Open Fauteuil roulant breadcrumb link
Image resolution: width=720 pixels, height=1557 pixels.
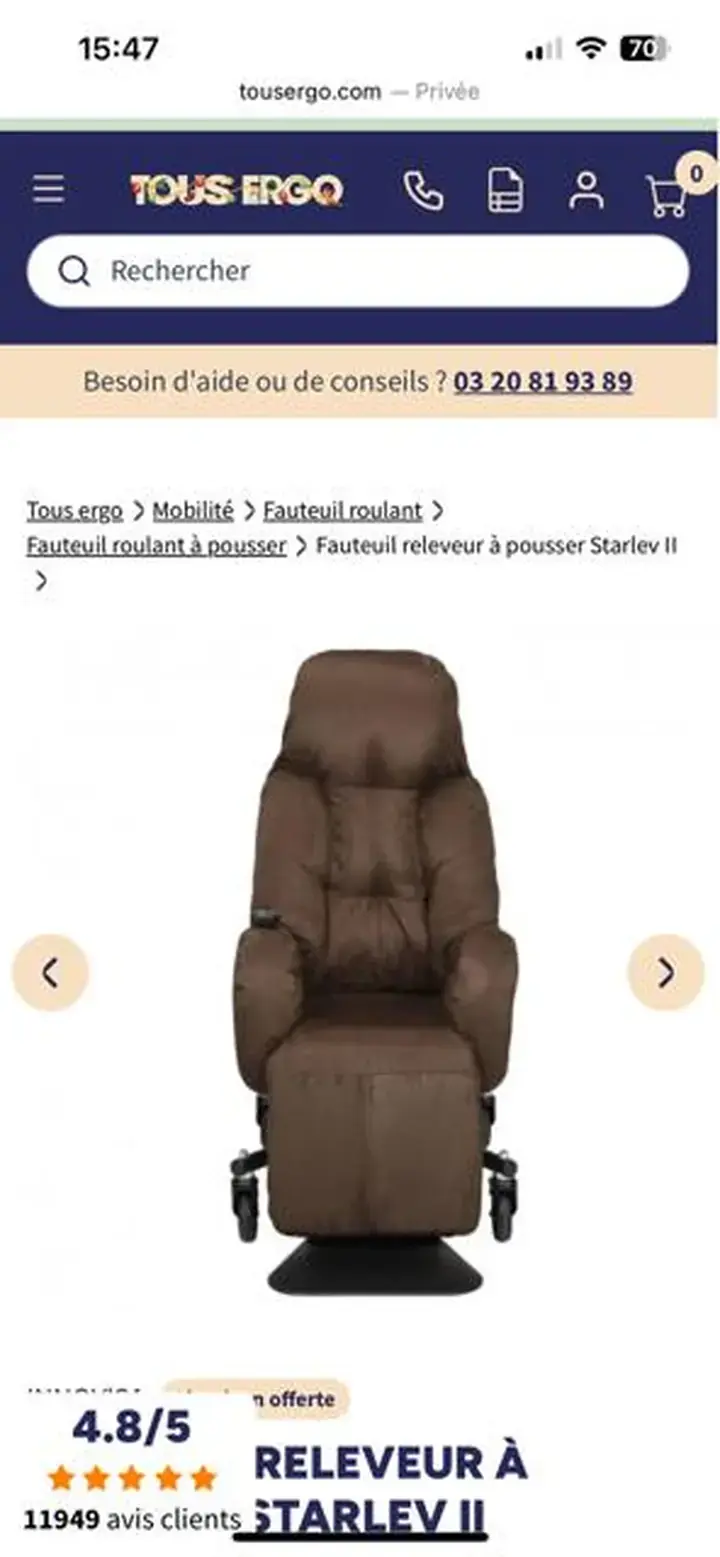[342, 510]
